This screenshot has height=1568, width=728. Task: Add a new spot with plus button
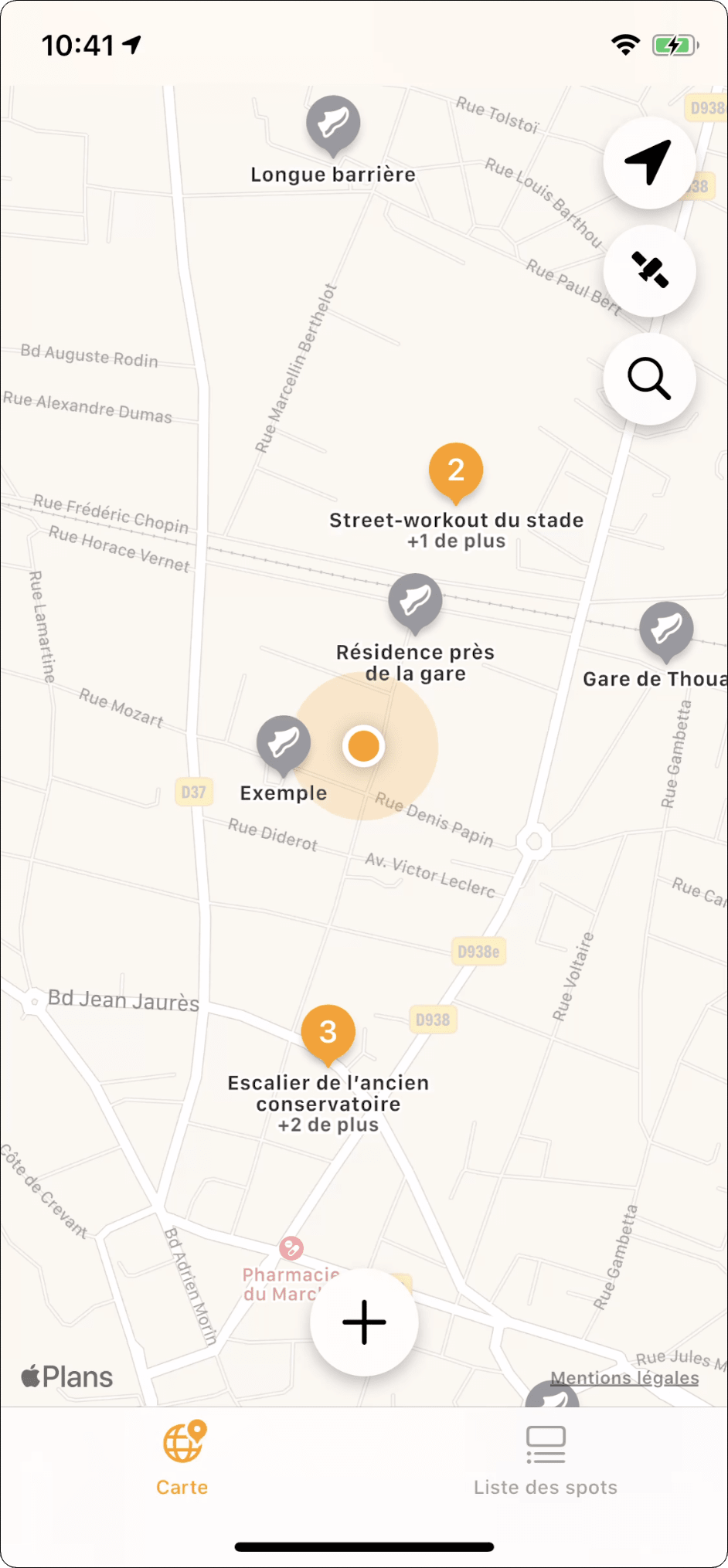coord(364,1322)
